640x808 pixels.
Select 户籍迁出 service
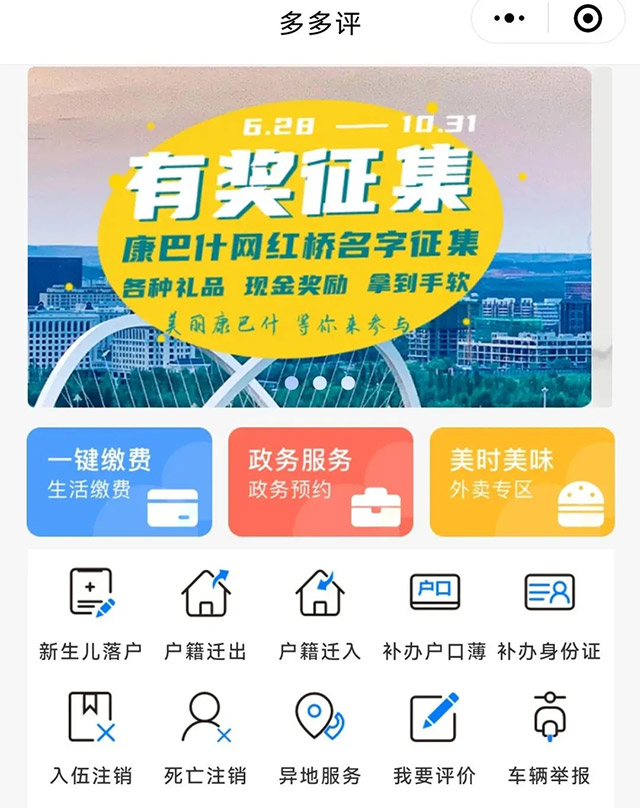[205, 612]
